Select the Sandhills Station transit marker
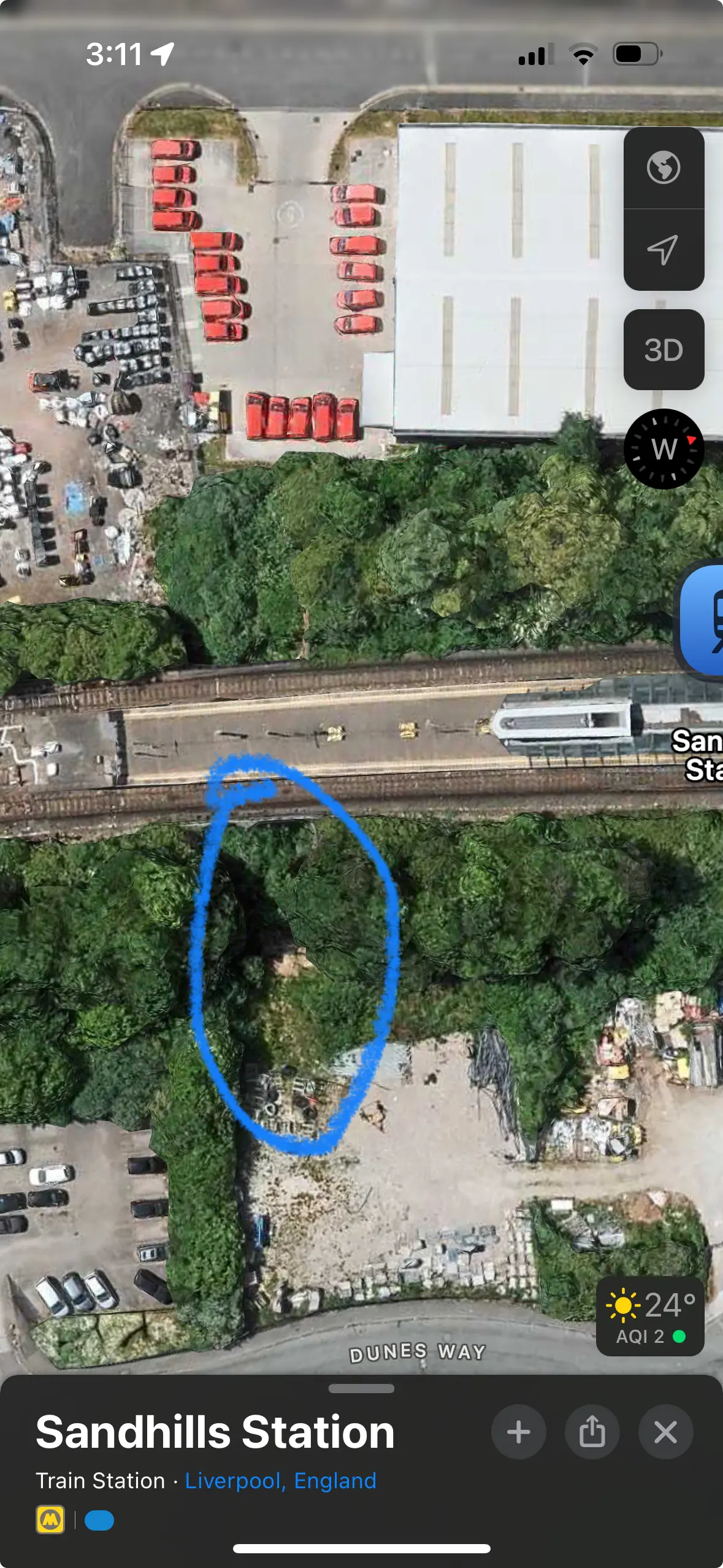The height and width of the screenshot is (1568, 723). point(705,621)
